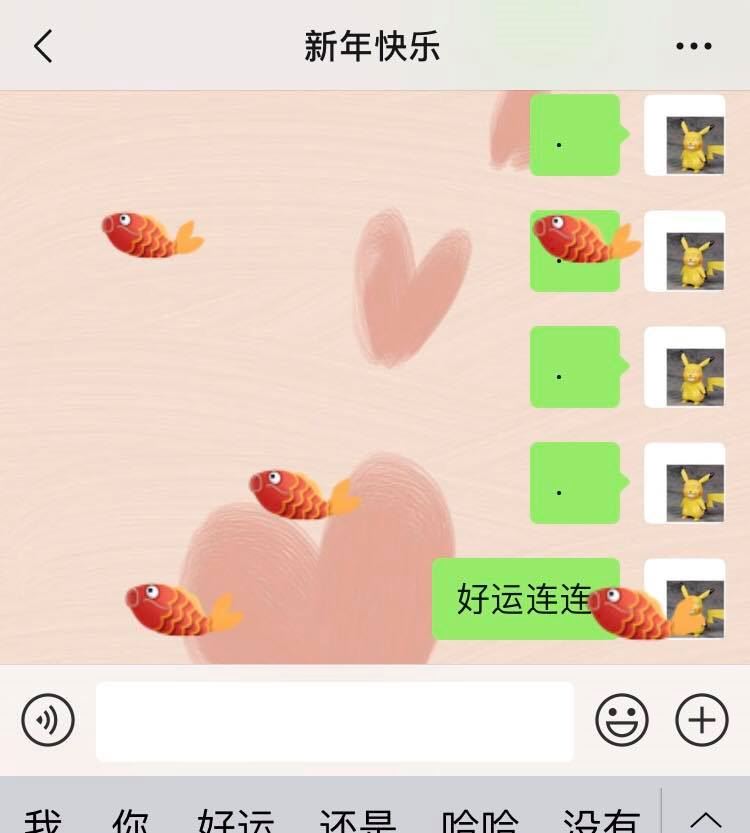Click the topmost Pikachu avatar
Image resolution: width=750 pixels, height=833 pixels.
click(685, 138)
